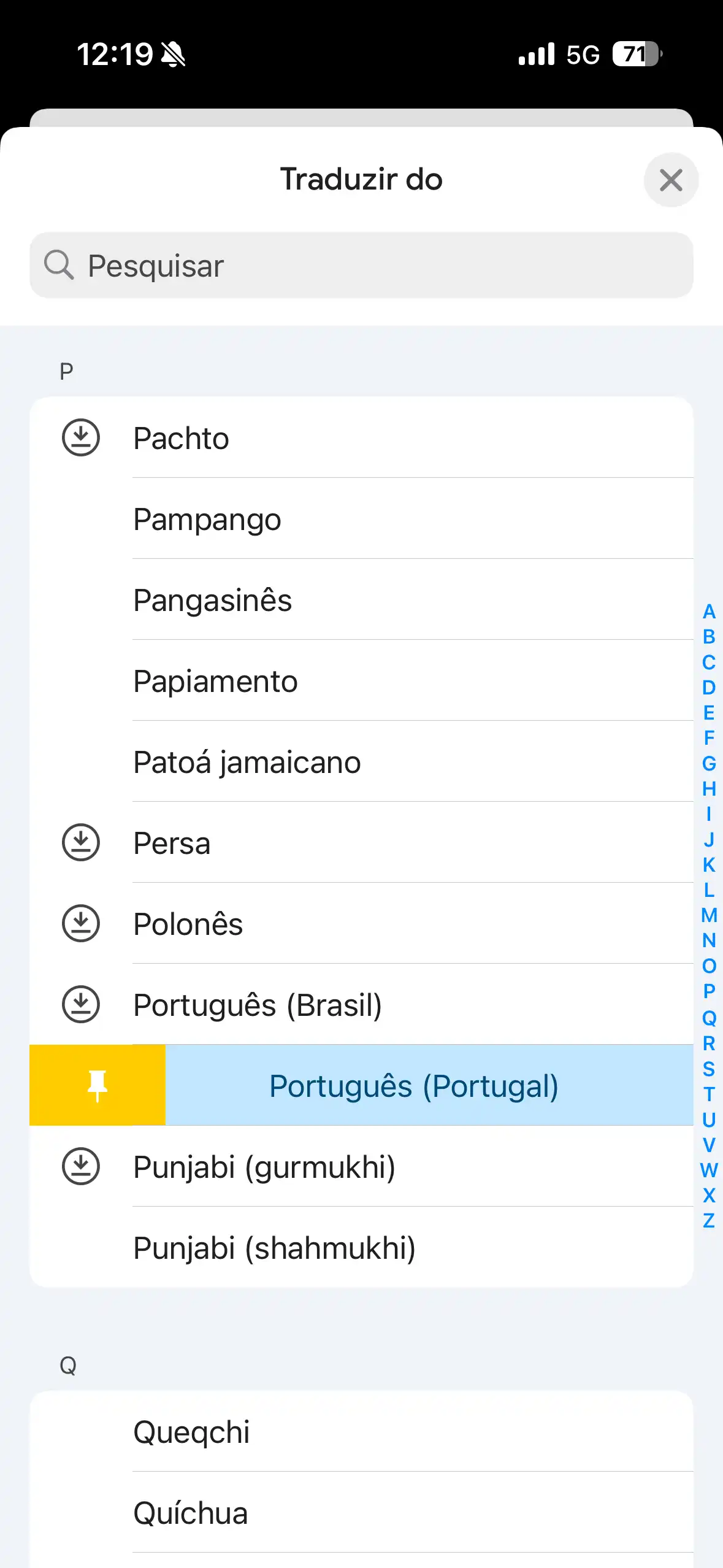Select Pampango as source language
The height and width of the screenshot is (1568, 723).
[x=207, y=519]
